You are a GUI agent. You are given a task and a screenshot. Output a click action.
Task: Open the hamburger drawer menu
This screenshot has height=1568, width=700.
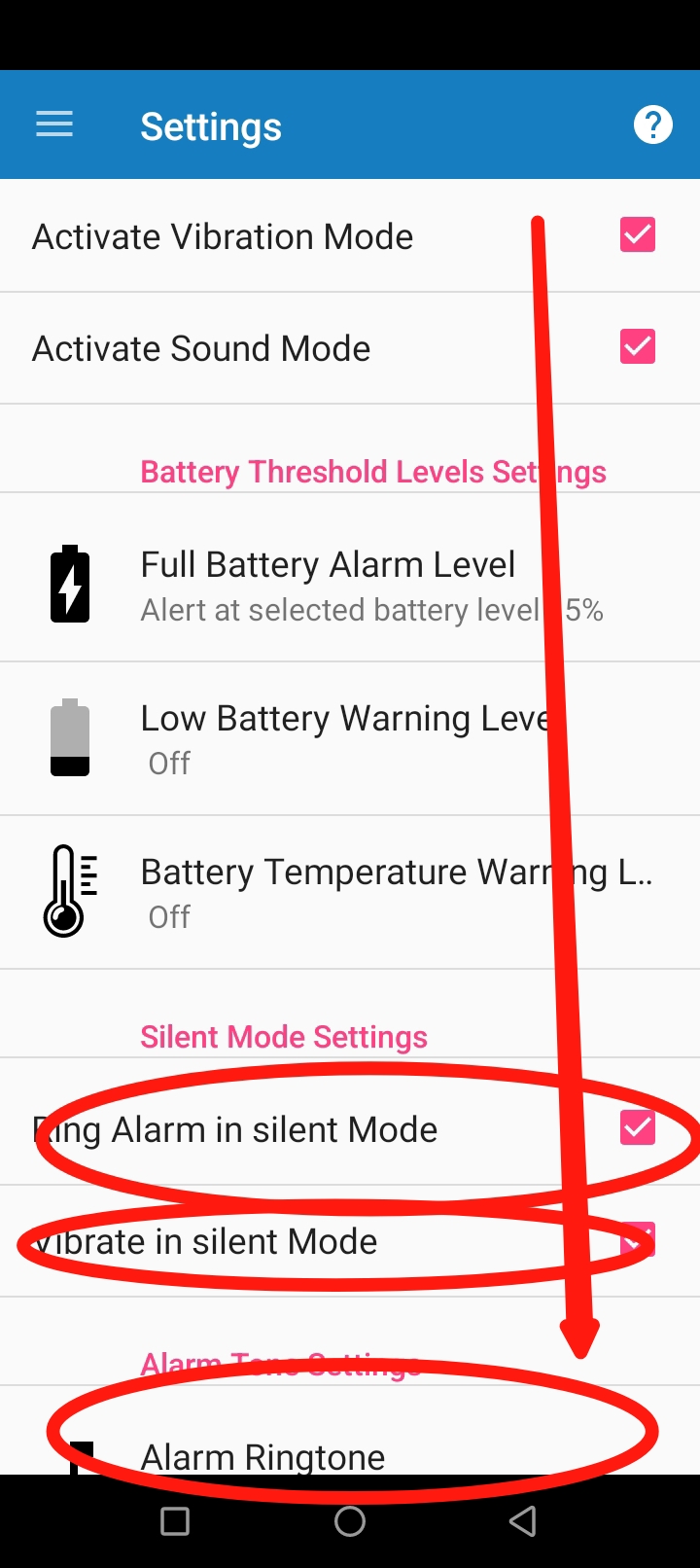(54, 125)
